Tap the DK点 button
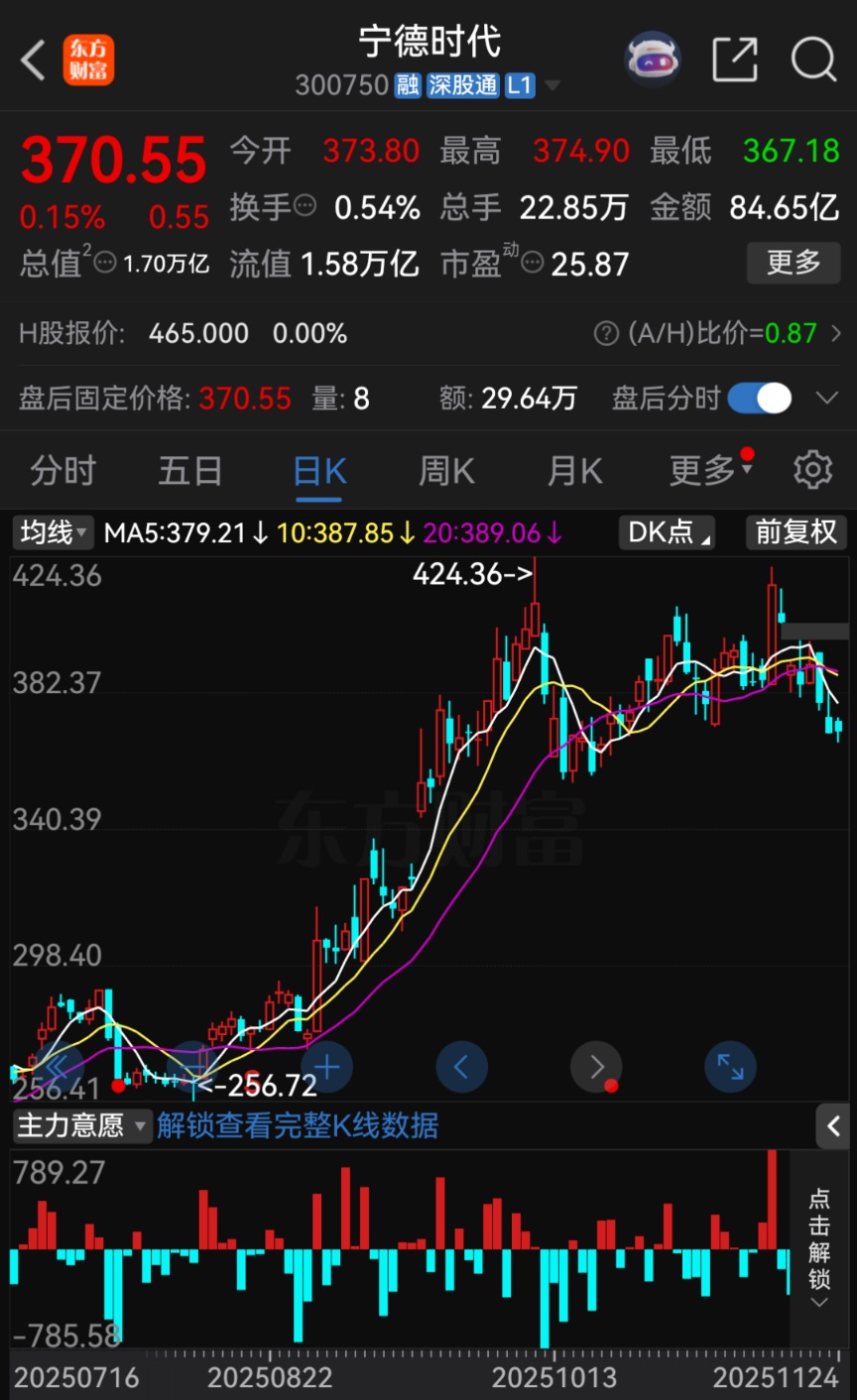The height and width of the screenshot is (1400, 857). [x=666, y=533]
